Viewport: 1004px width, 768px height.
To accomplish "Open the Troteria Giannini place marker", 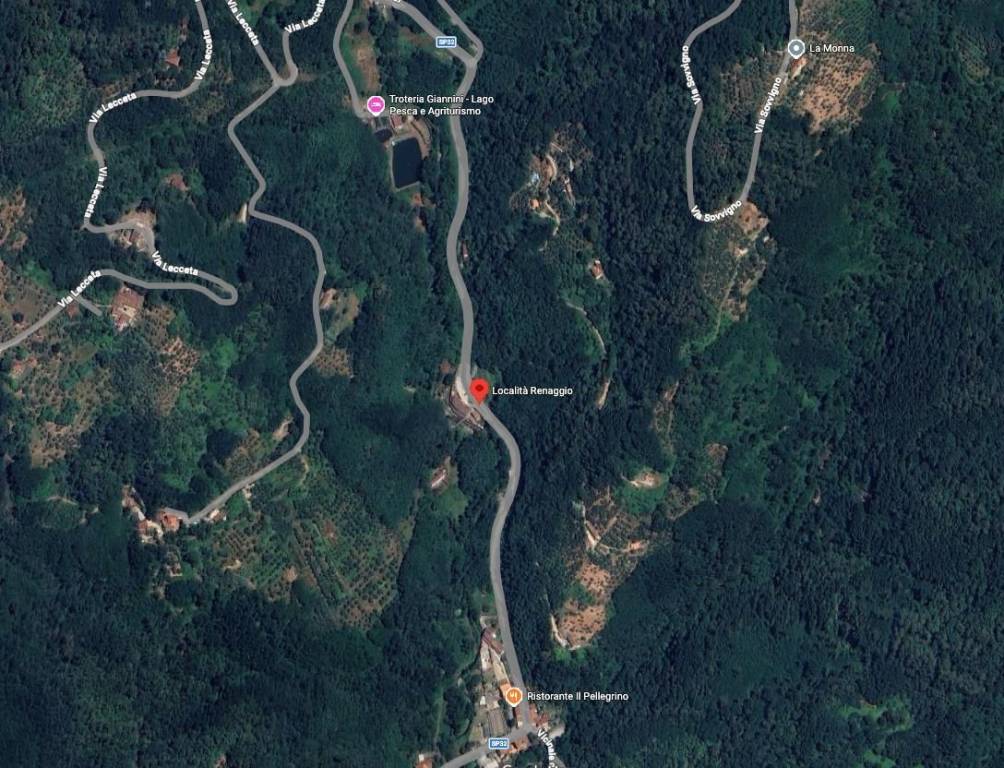I will (x=376, y=105).
